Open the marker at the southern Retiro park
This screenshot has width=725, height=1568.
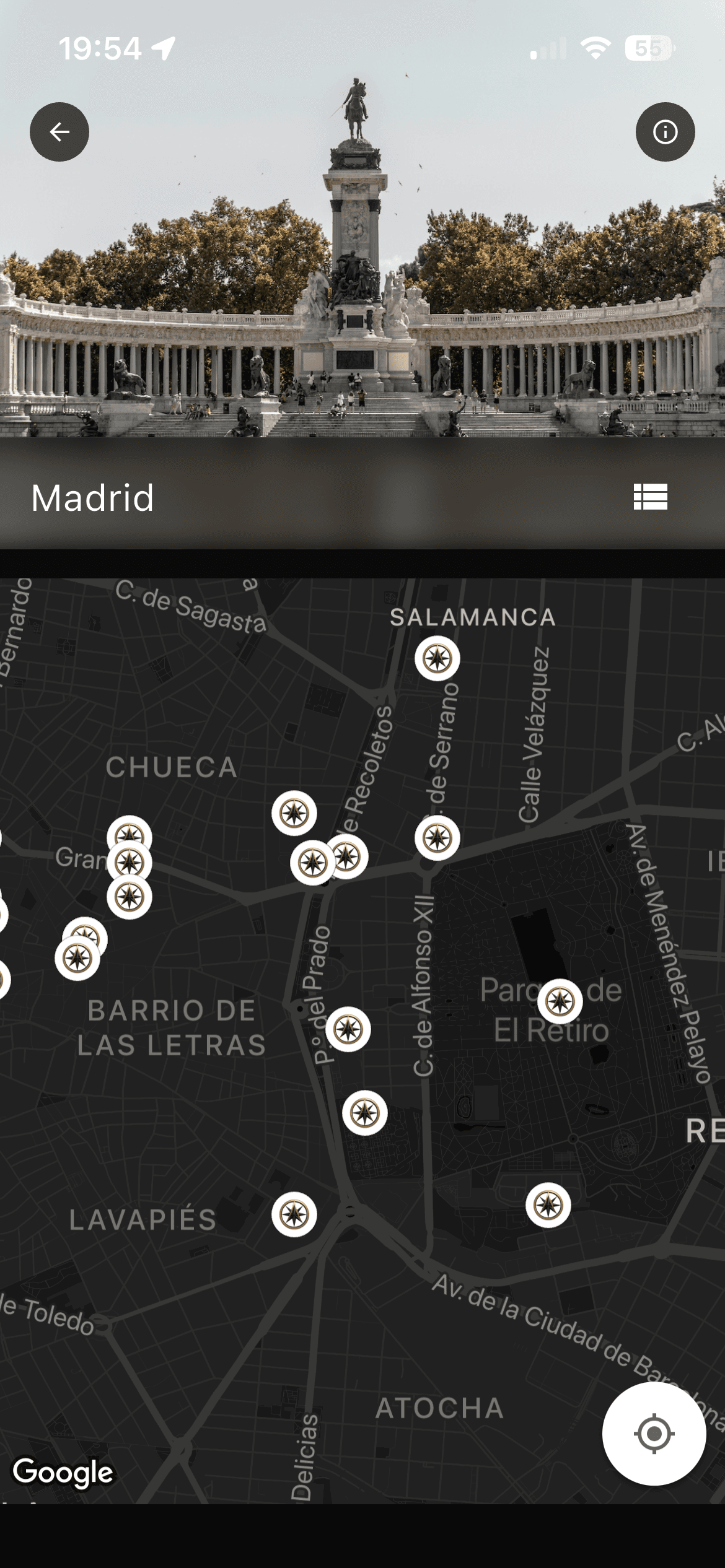click(548, 1205)
